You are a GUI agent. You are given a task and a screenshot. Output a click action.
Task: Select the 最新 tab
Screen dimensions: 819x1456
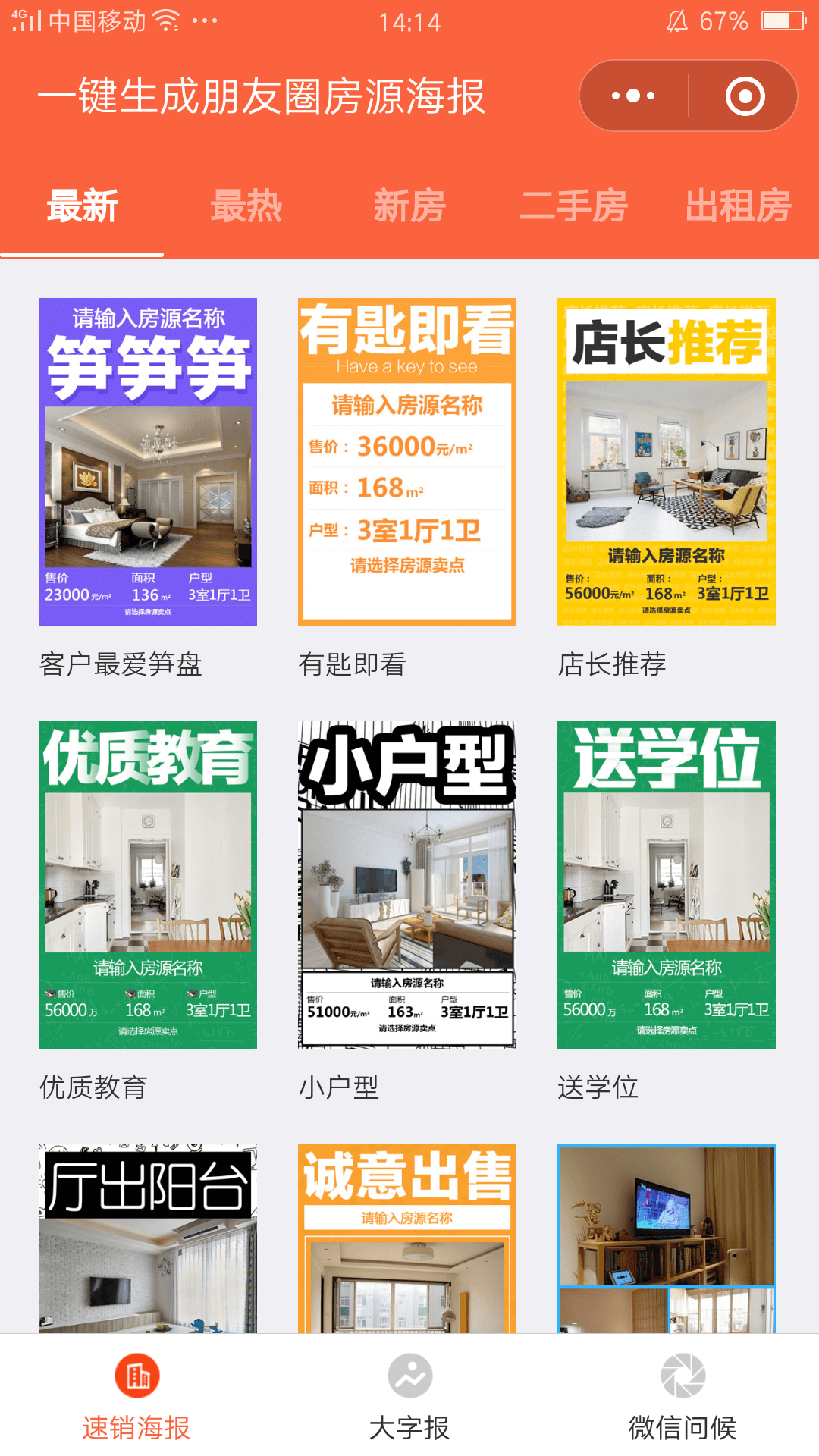click(82, 206)
